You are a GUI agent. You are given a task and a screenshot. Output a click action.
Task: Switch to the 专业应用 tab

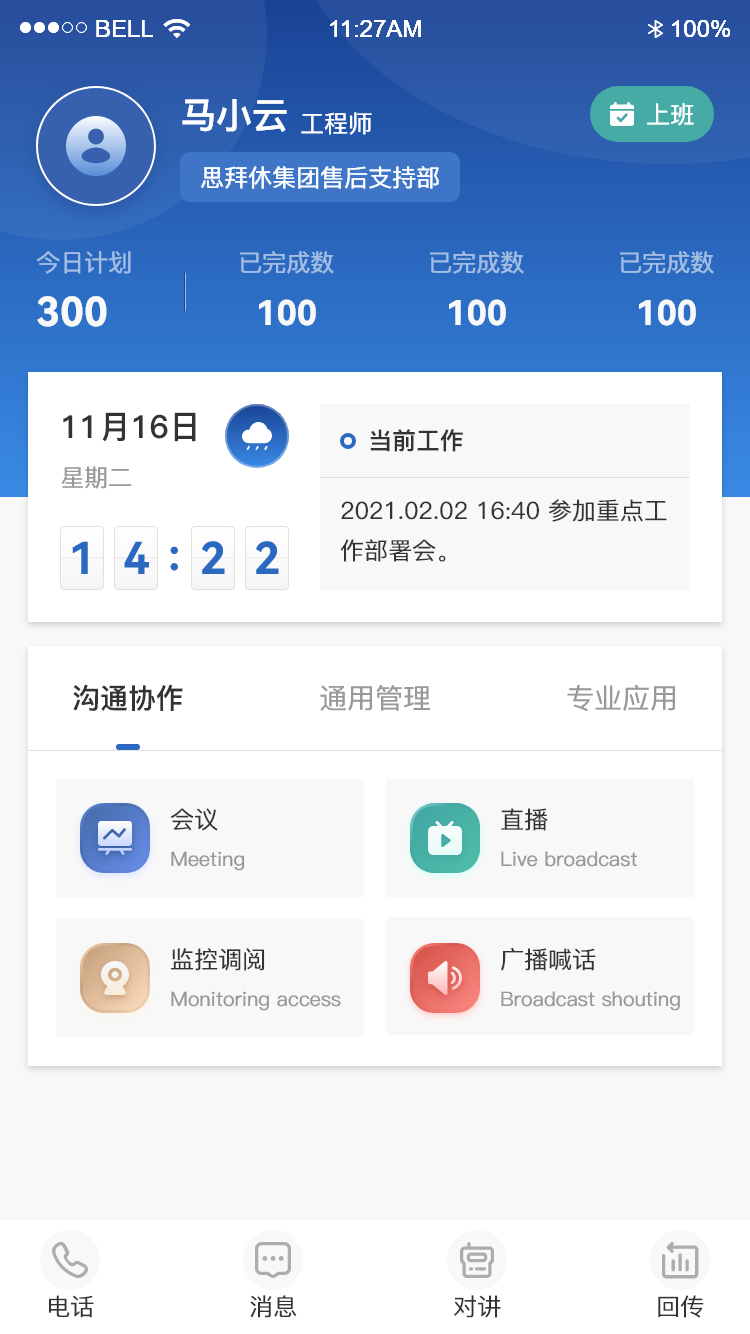pyautogui.click(x=621, y=698)
